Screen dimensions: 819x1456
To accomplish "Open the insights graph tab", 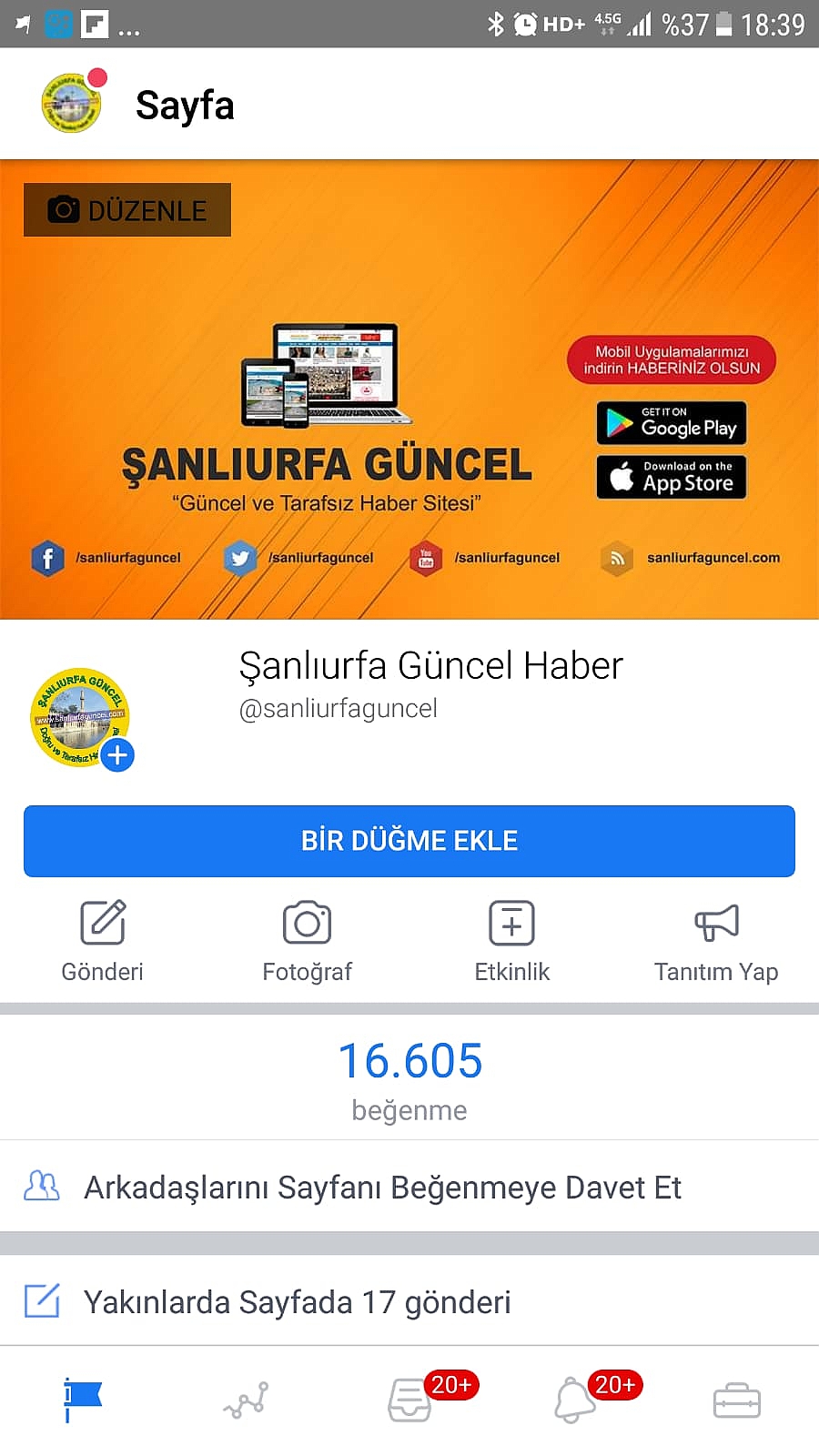I will click(x=246, y=1400).
